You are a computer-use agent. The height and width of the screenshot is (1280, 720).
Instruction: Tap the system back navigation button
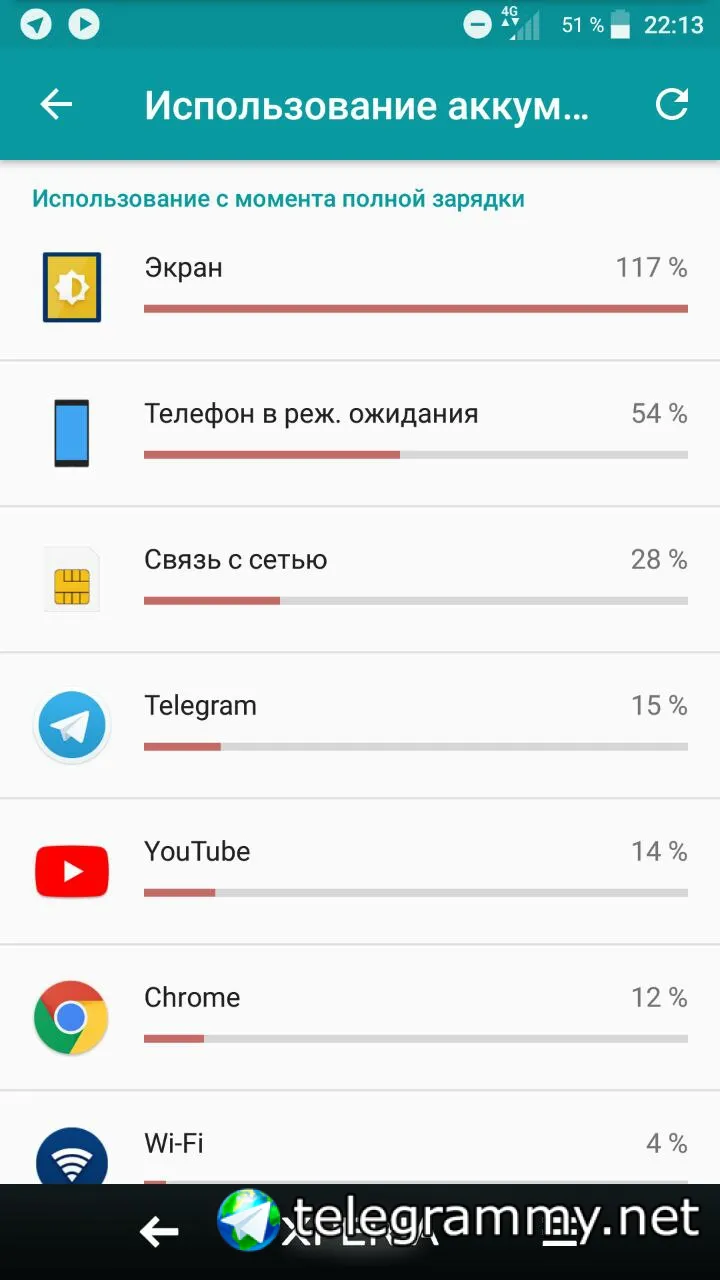point(159,1232)
